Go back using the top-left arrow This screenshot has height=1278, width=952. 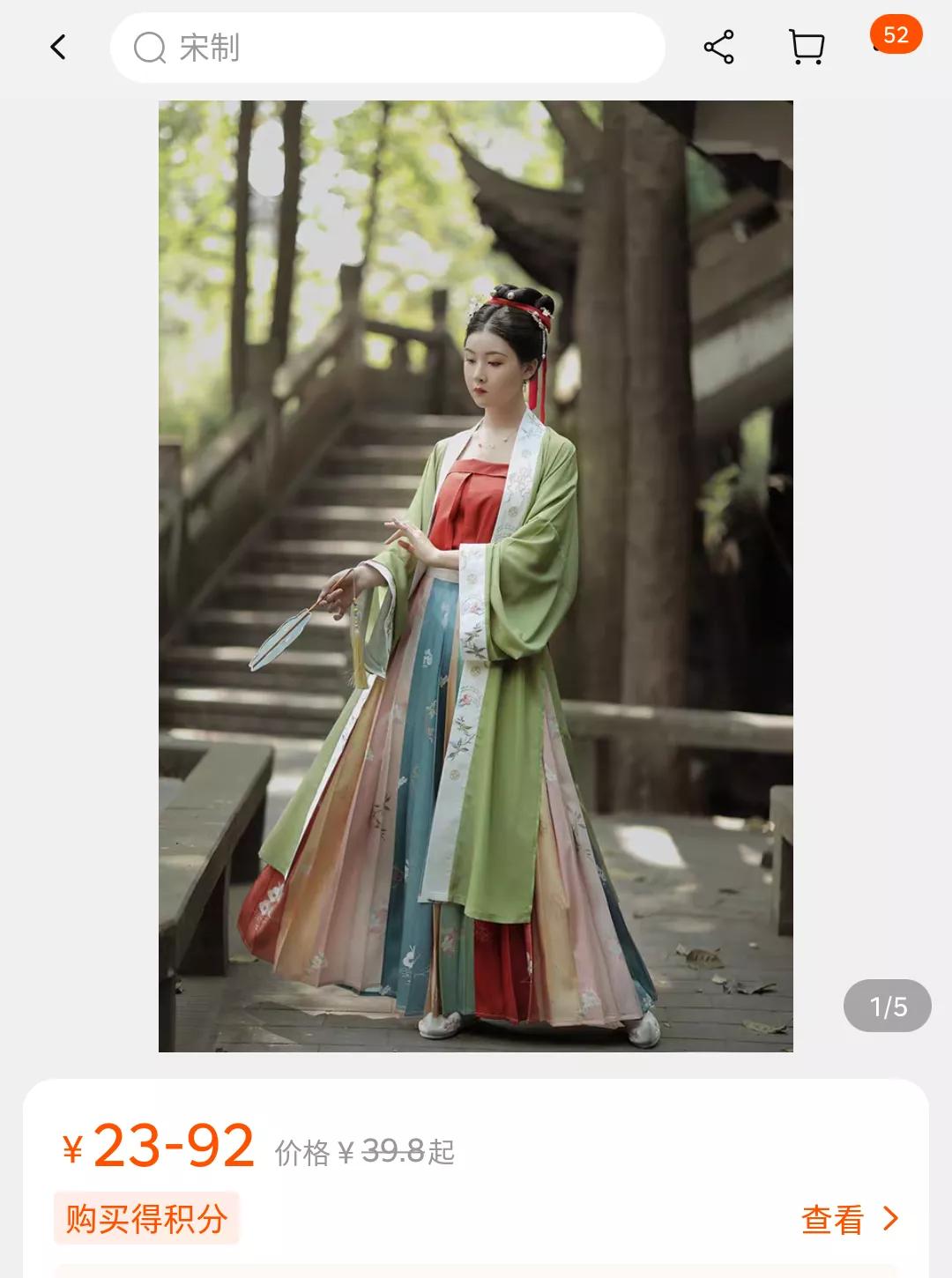(58, 47)
